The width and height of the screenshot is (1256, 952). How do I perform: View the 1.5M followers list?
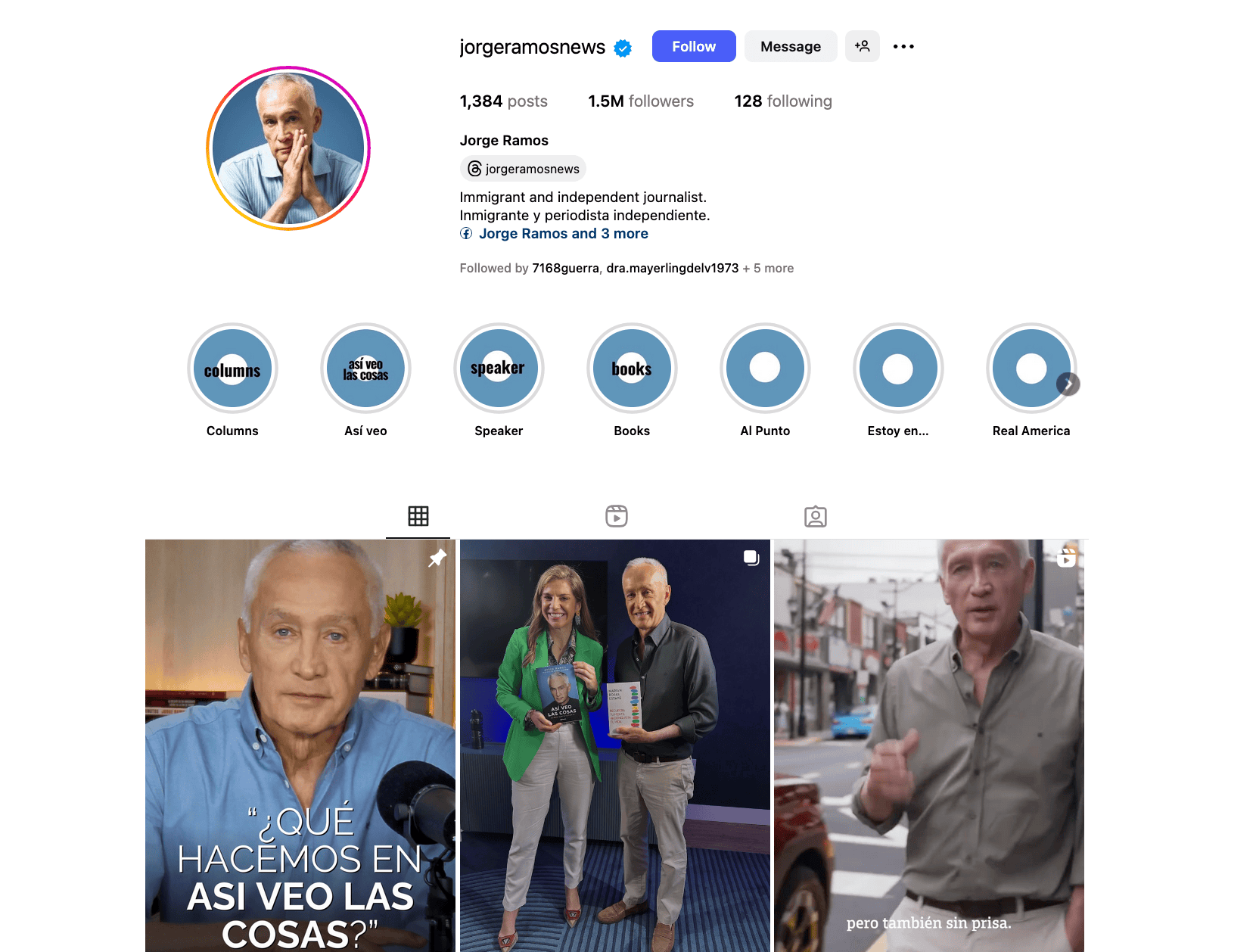pyautogui.click(x=640, y=101)
